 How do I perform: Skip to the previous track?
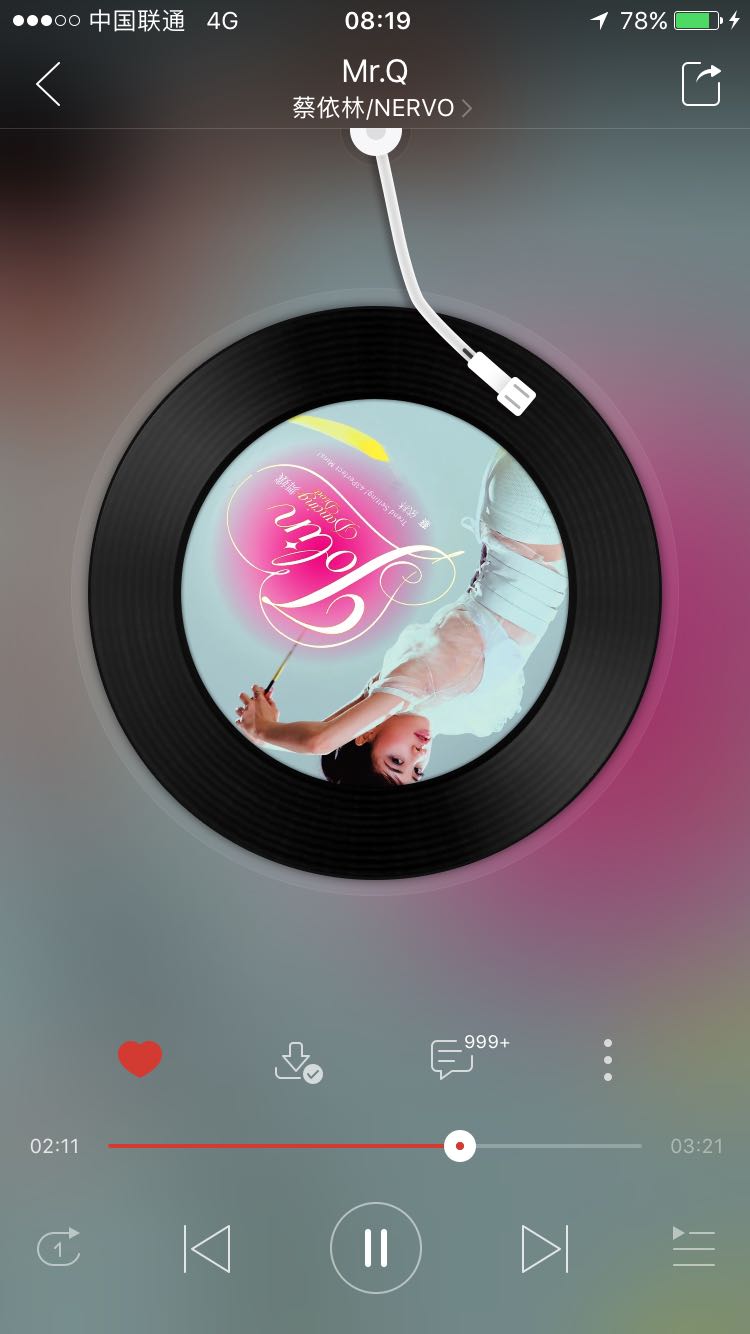(x=207, y=1248)
